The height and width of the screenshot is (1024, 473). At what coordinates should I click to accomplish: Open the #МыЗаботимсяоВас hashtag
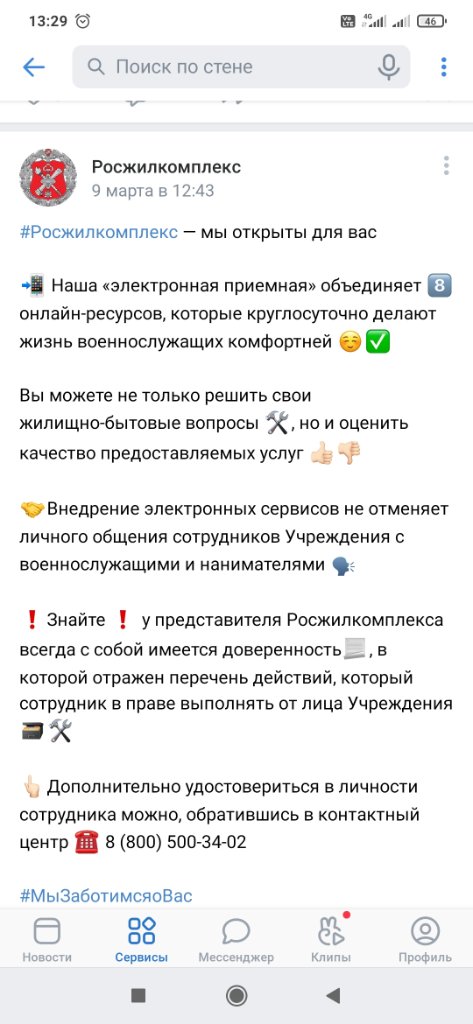tap(106, 895)
